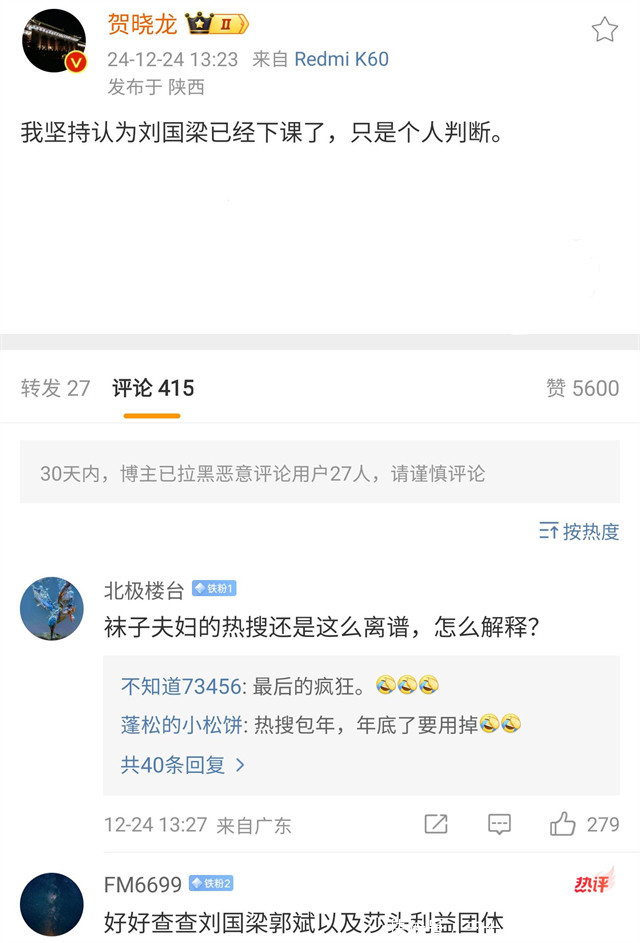Open 北极楼台's avatar
Screen dimensions: 640x943
[52, 608]
